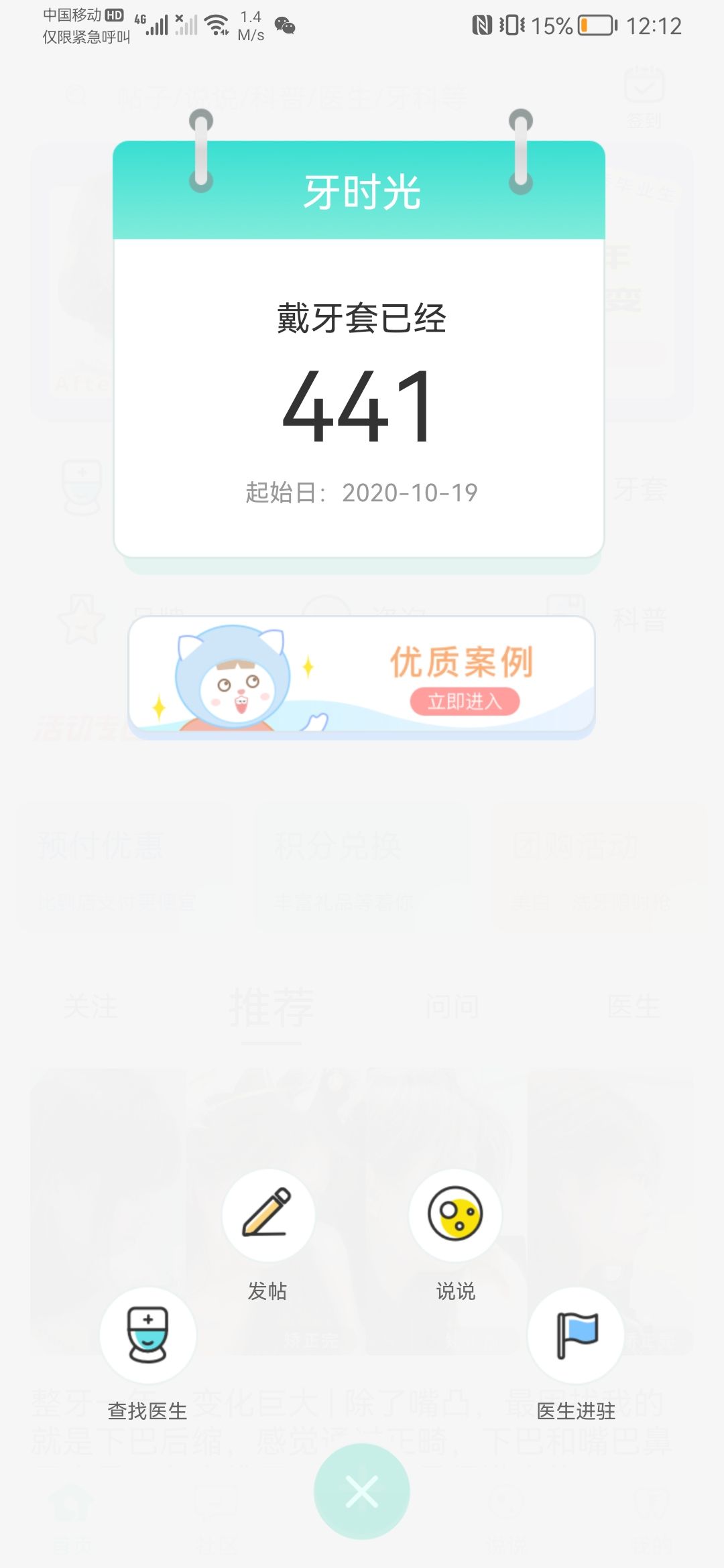
Task: Open 说说 to share a quick update
Action: click(455, 1215)
